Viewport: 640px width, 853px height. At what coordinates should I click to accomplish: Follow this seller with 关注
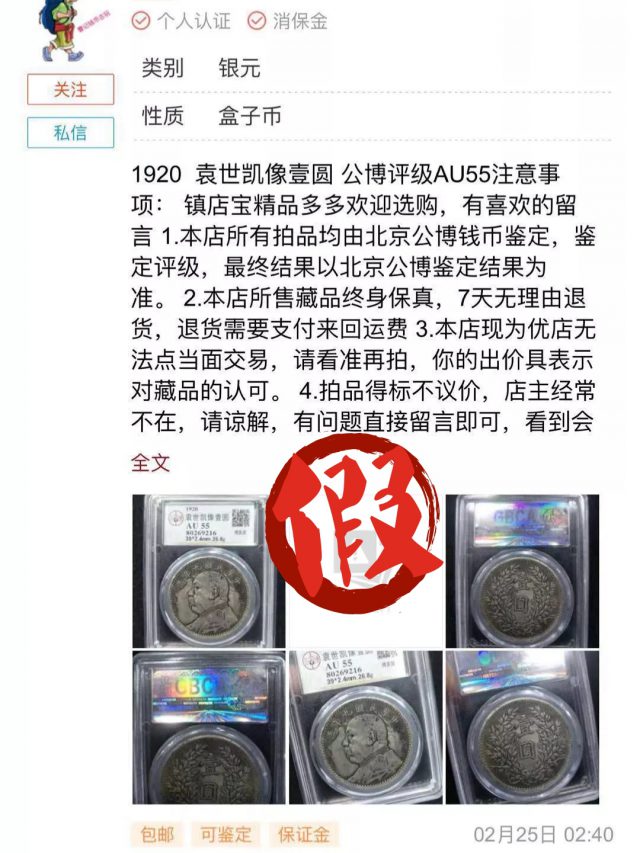pos(70,90)
